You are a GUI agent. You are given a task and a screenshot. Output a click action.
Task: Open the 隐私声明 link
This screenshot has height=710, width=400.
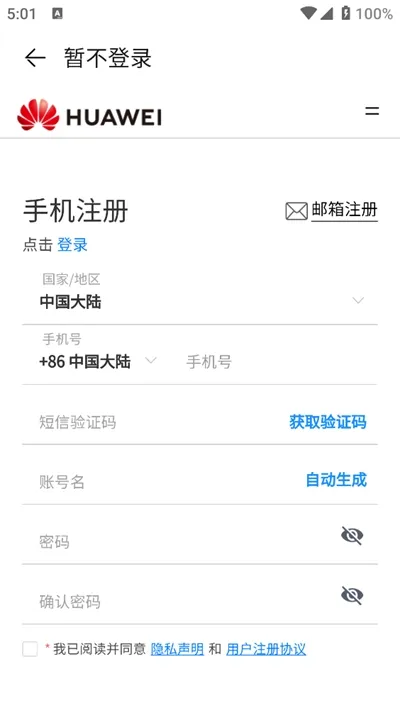[x=177, y=649]
